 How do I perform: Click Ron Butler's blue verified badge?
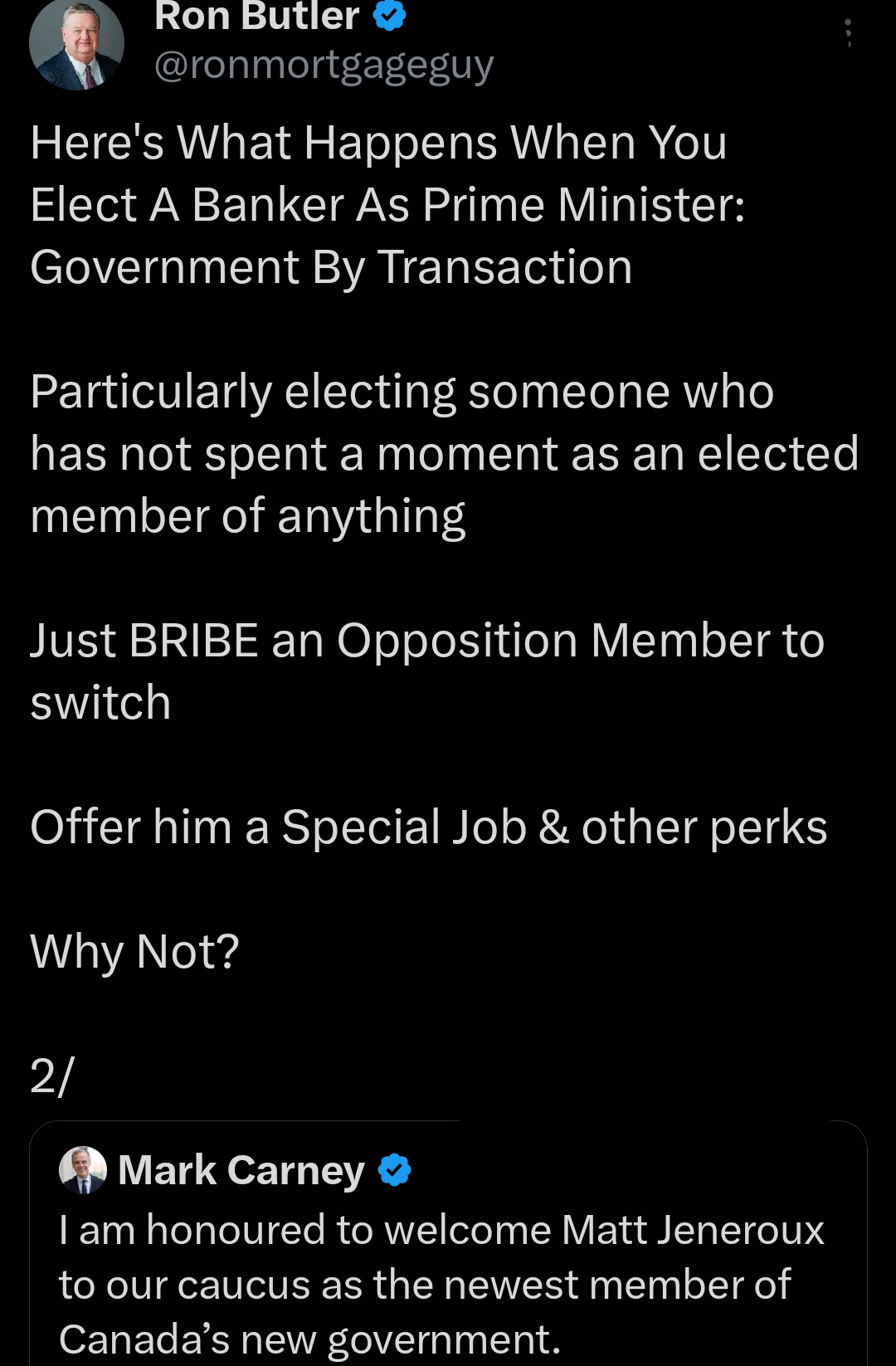(x=388, y=15)
